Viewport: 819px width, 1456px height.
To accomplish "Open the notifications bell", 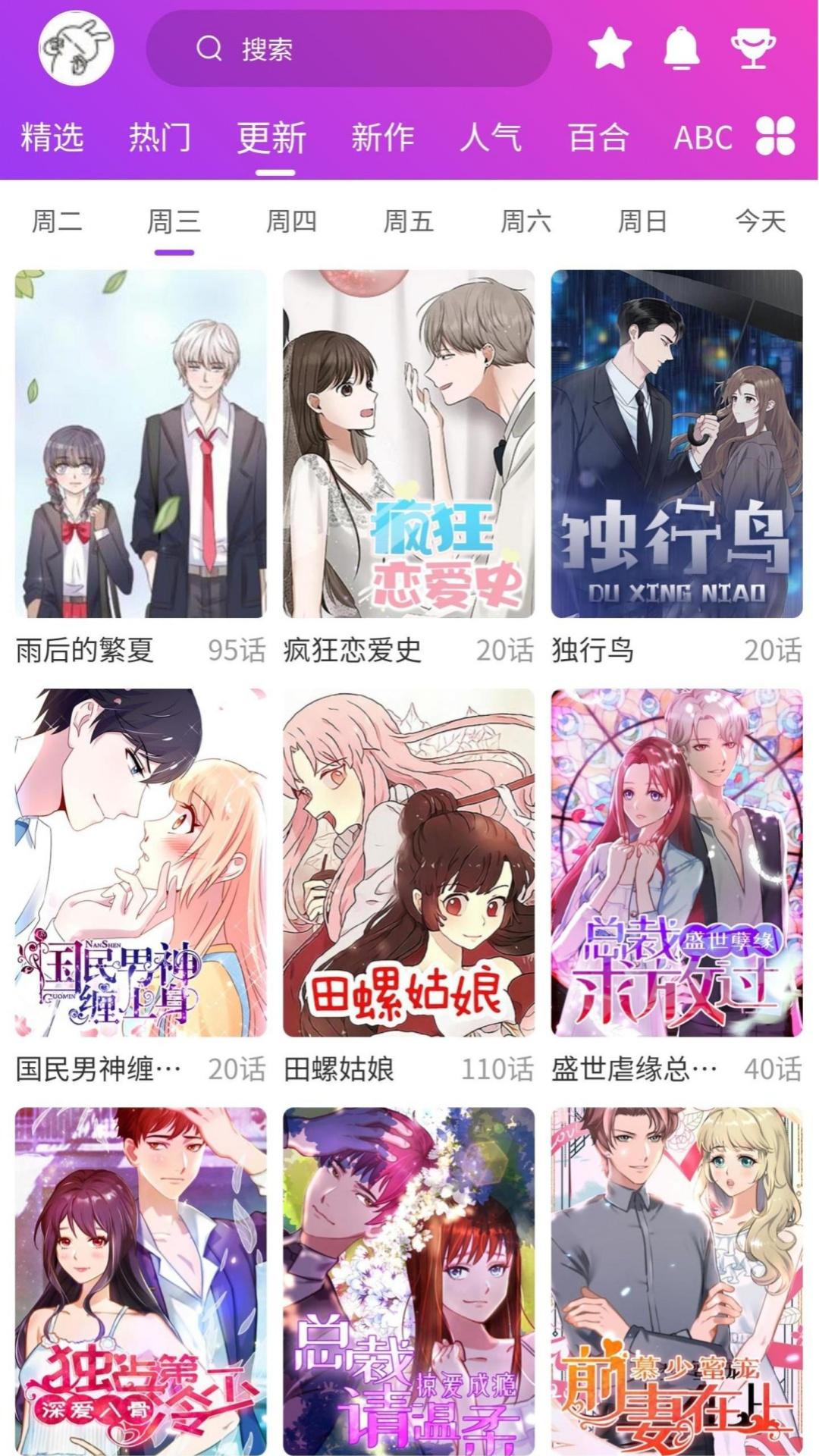I will (x=681, y=48).
